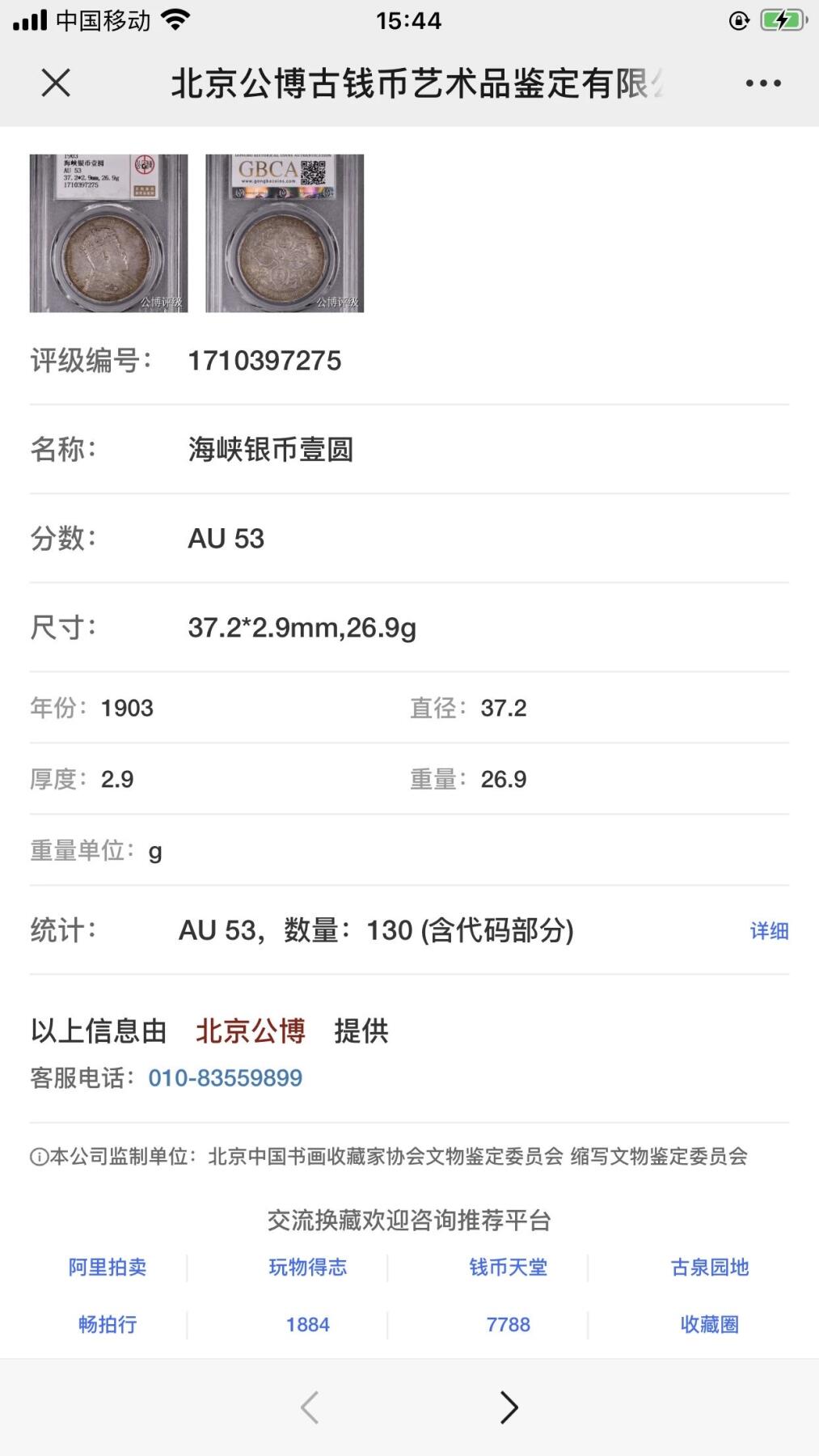Open the 钱币天堂 platform link
Screen dimensions: 819x1456
508,1268
